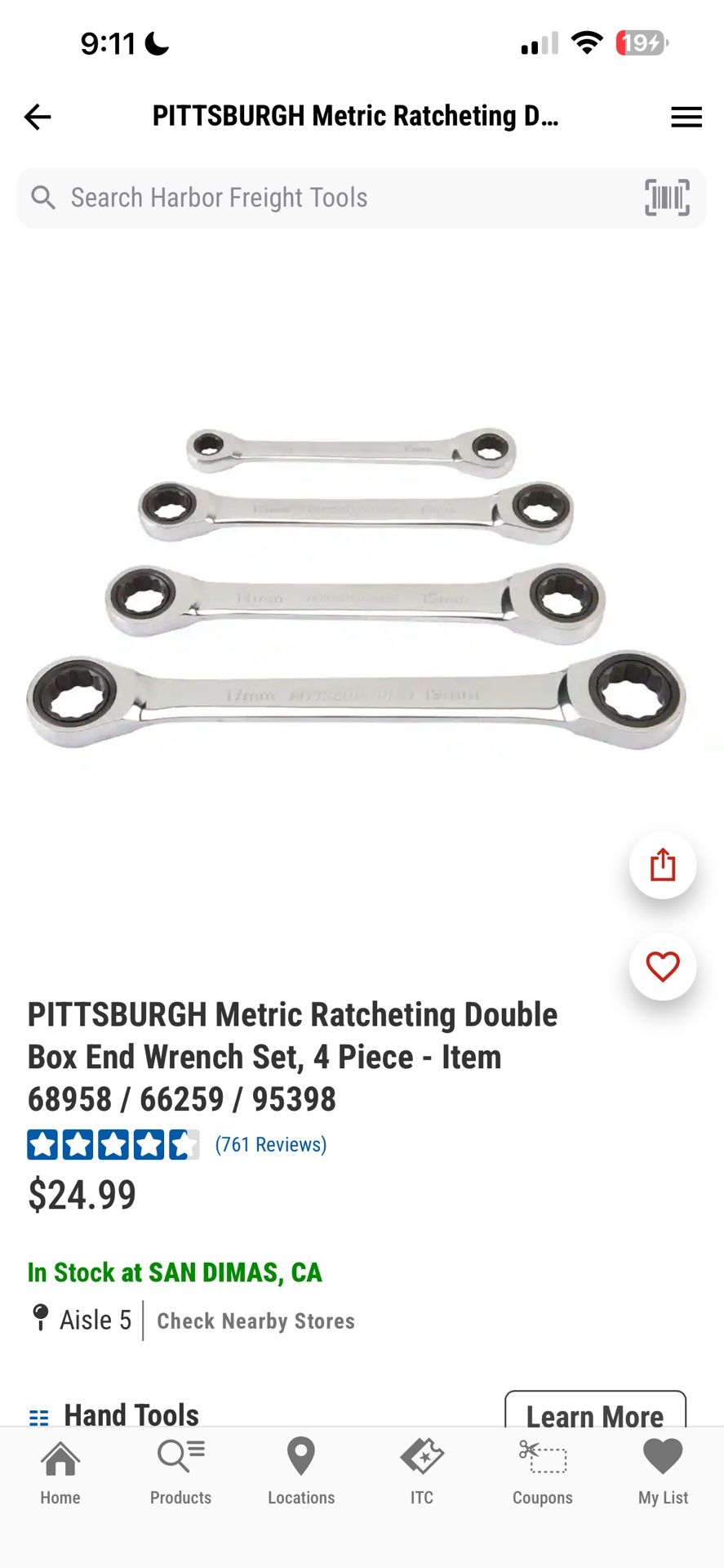Open Hand Tools category
724x1568 pixels.
coord(132,1414)
